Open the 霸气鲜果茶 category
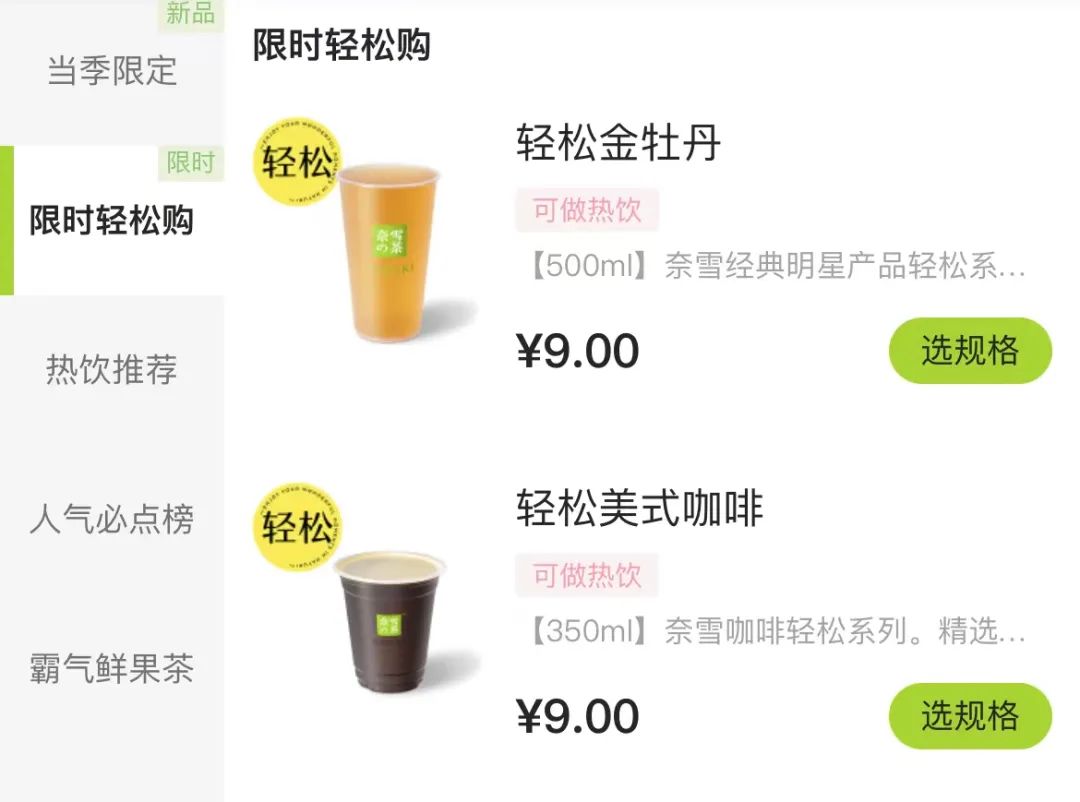 pos(112,669)
